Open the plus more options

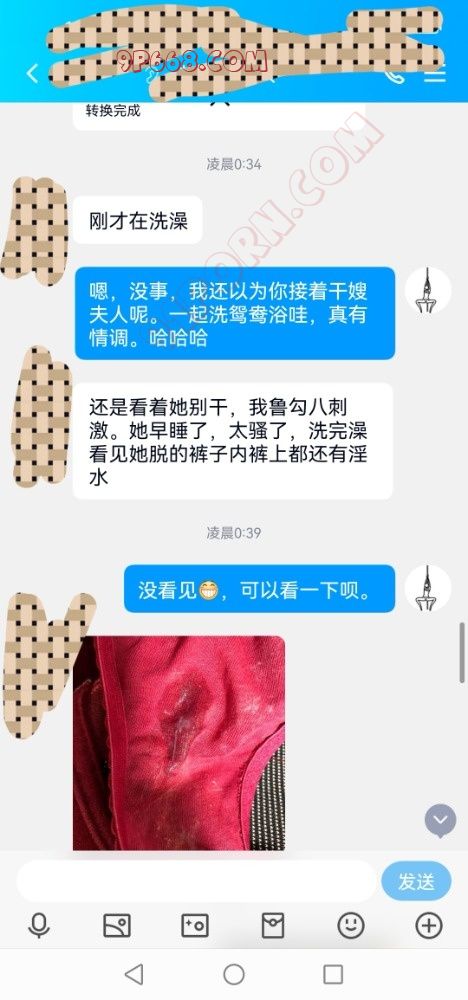click(x=429, y=925)
